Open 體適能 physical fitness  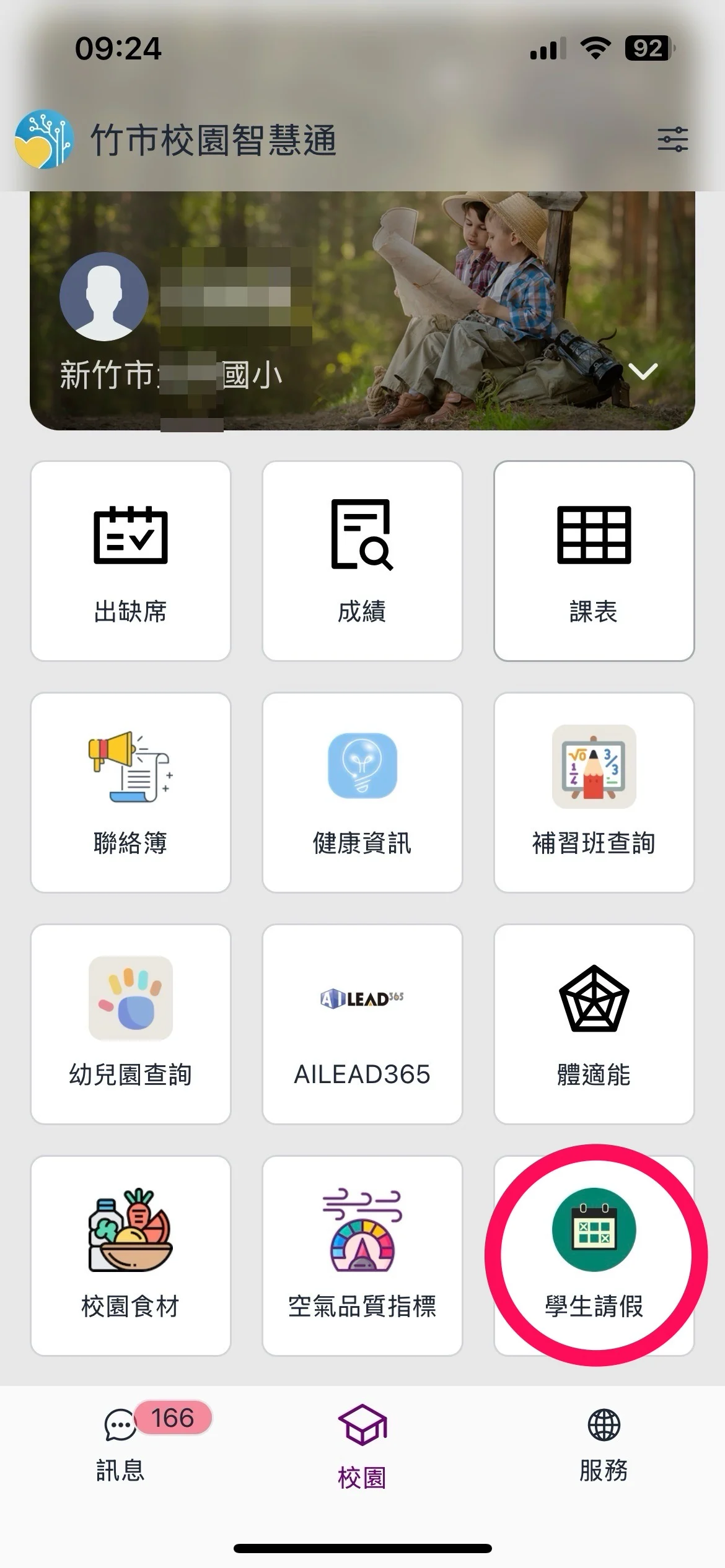[594, 1024]
